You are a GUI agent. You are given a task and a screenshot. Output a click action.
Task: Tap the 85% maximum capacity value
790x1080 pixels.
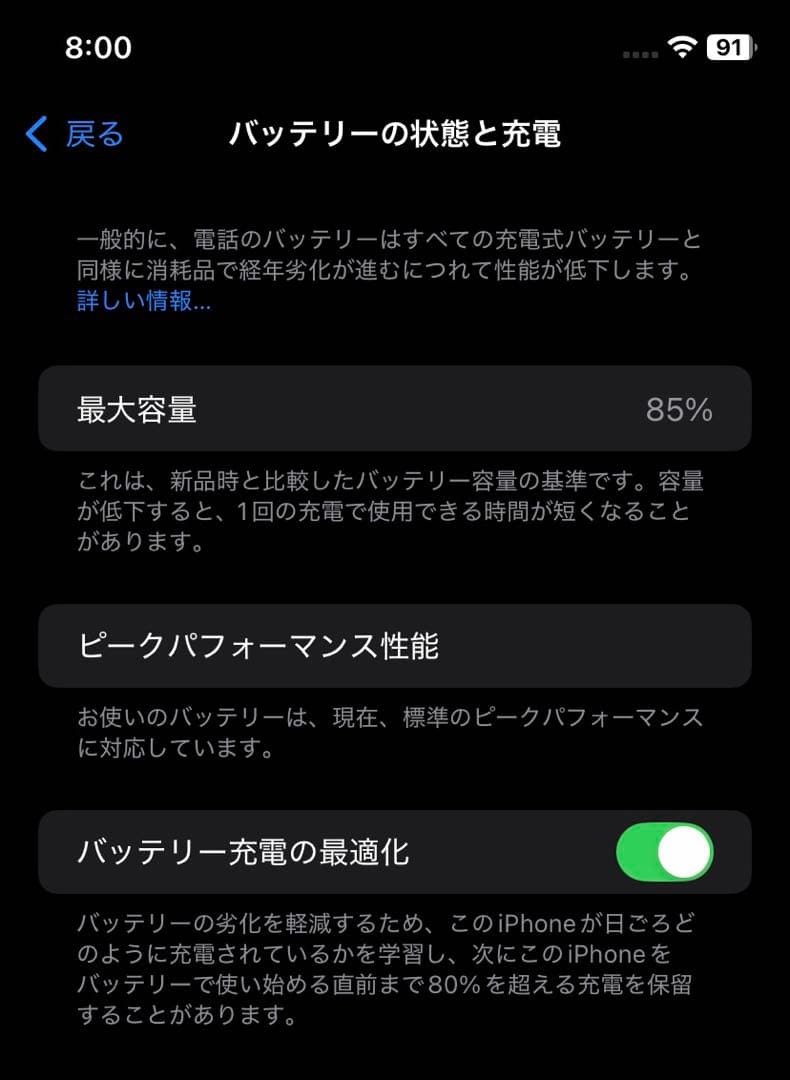(x=680, y=410)
